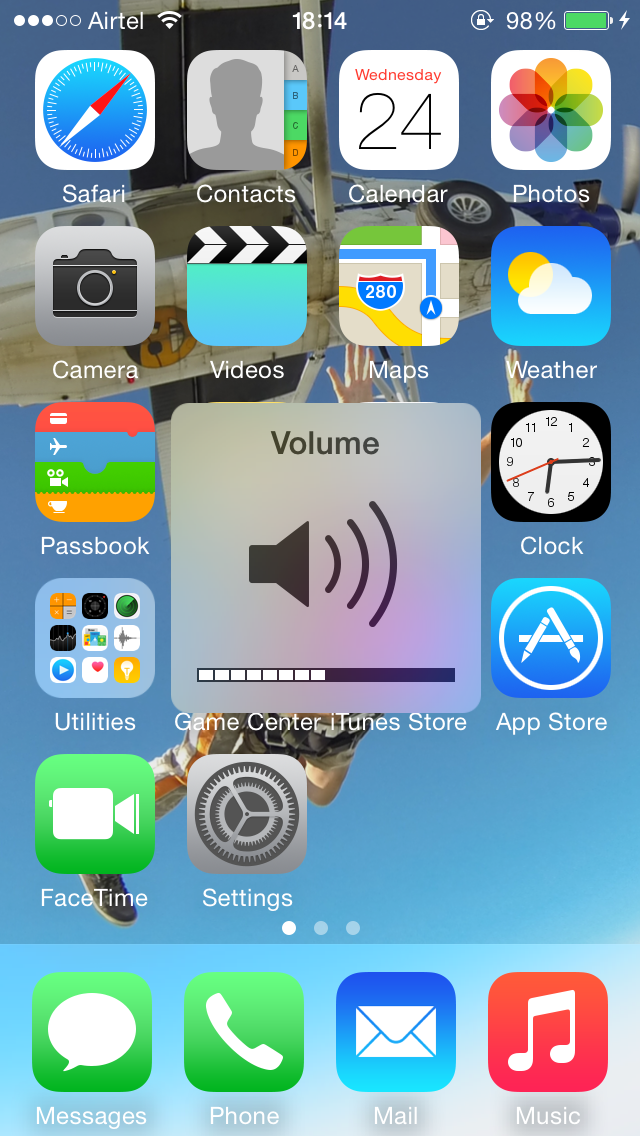The width and height of the screenshot is (640, 1136).
Task: Open the Clock app
Action: pos(551,462)
